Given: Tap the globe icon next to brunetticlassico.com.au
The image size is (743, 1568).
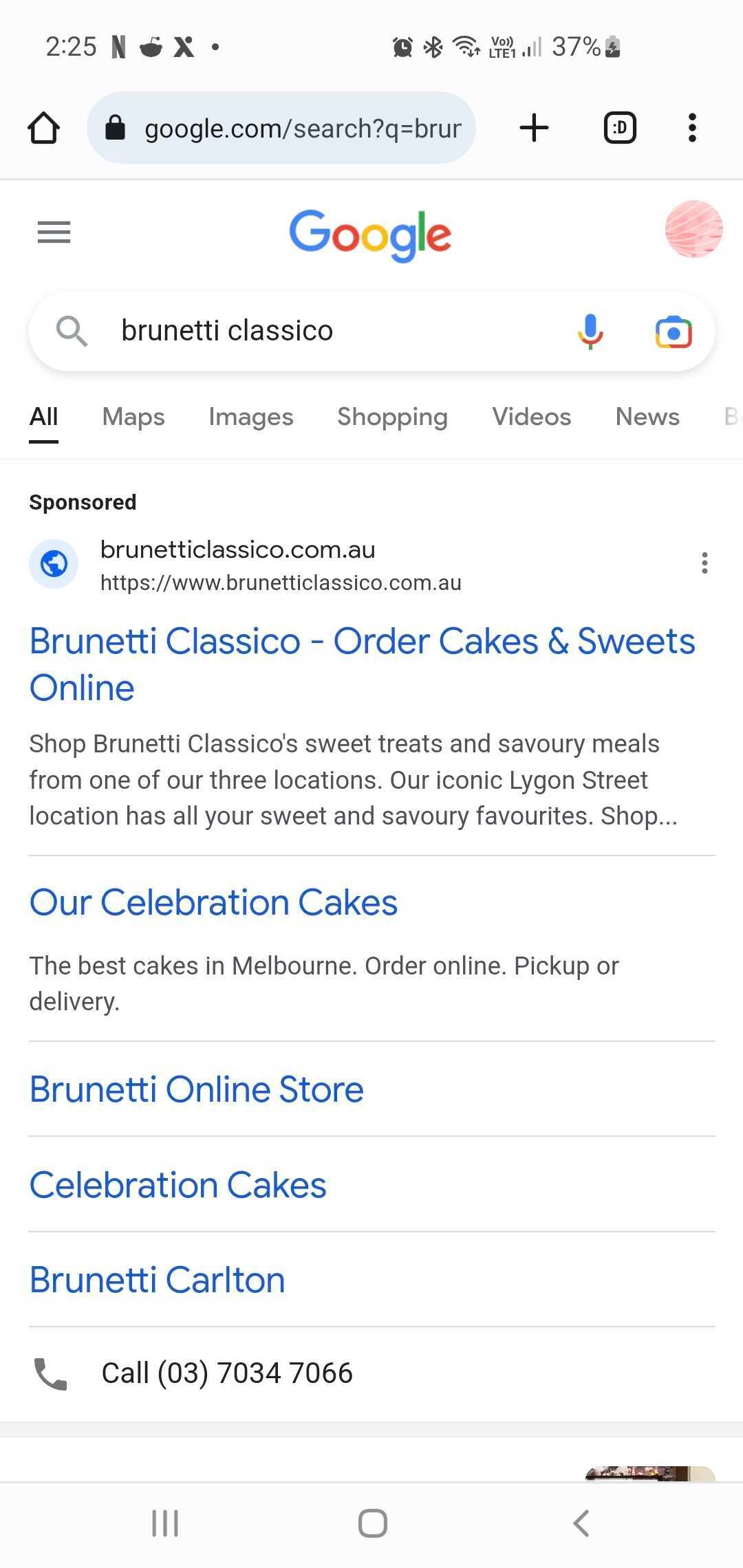Looking at the screenshot, I should point(54,563).
